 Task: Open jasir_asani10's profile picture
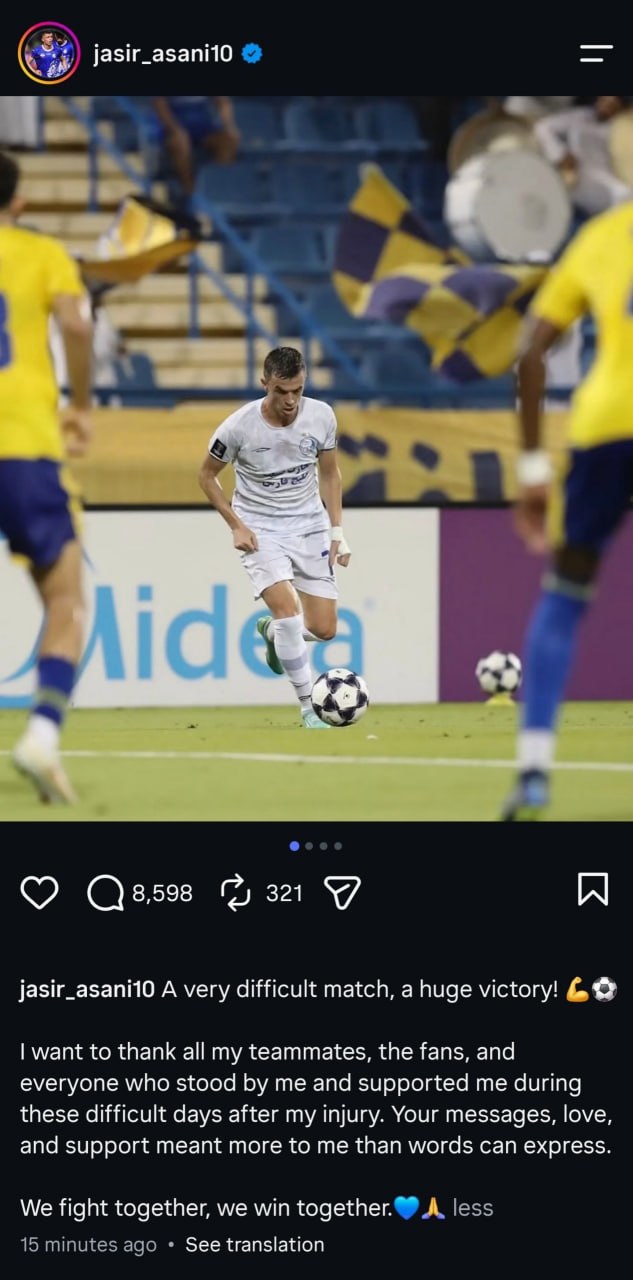click(49, 53)
